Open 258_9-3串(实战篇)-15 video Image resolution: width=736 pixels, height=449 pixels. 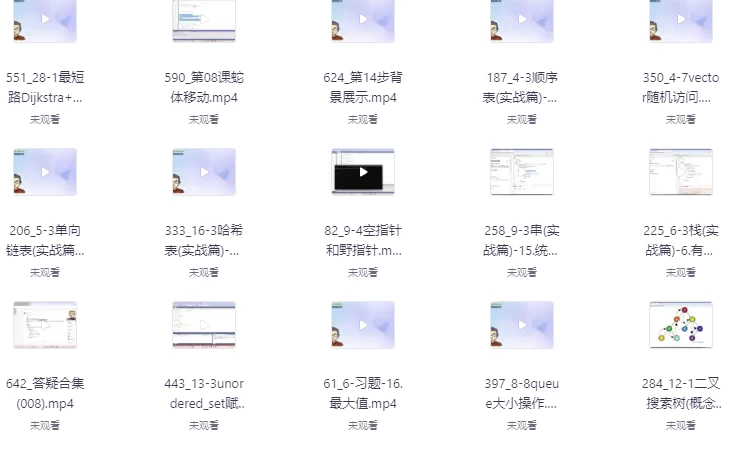tap(522, 172)
